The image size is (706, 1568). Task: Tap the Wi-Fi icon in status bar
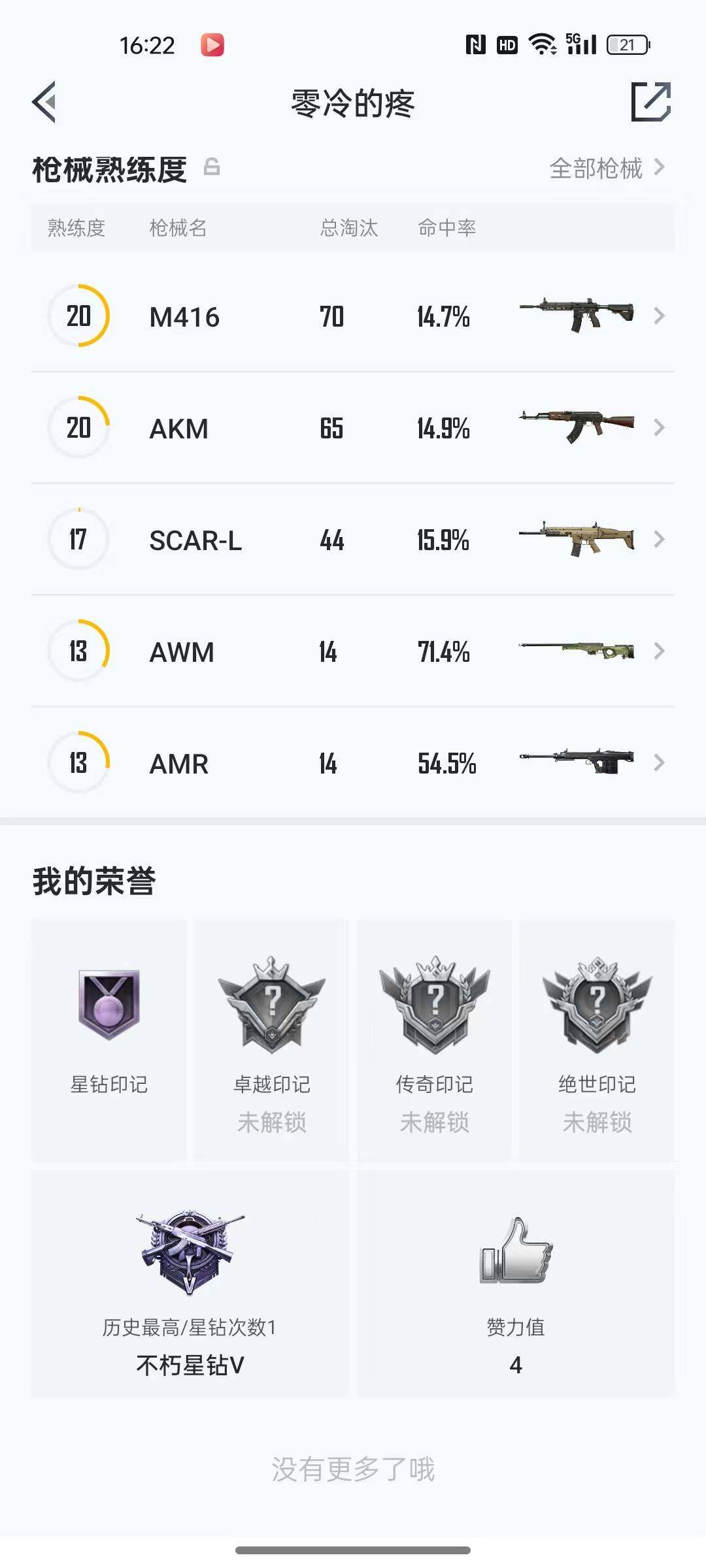[543, 44]
